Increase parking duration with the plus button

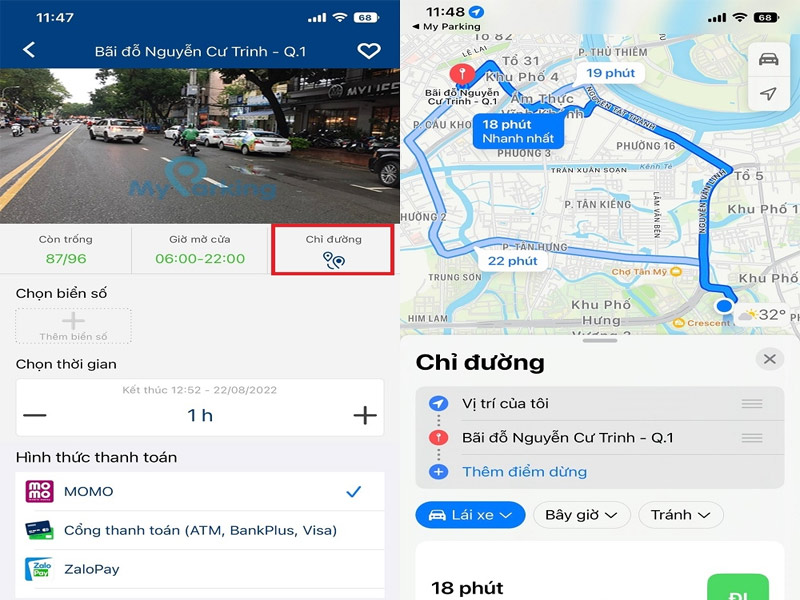365,415
